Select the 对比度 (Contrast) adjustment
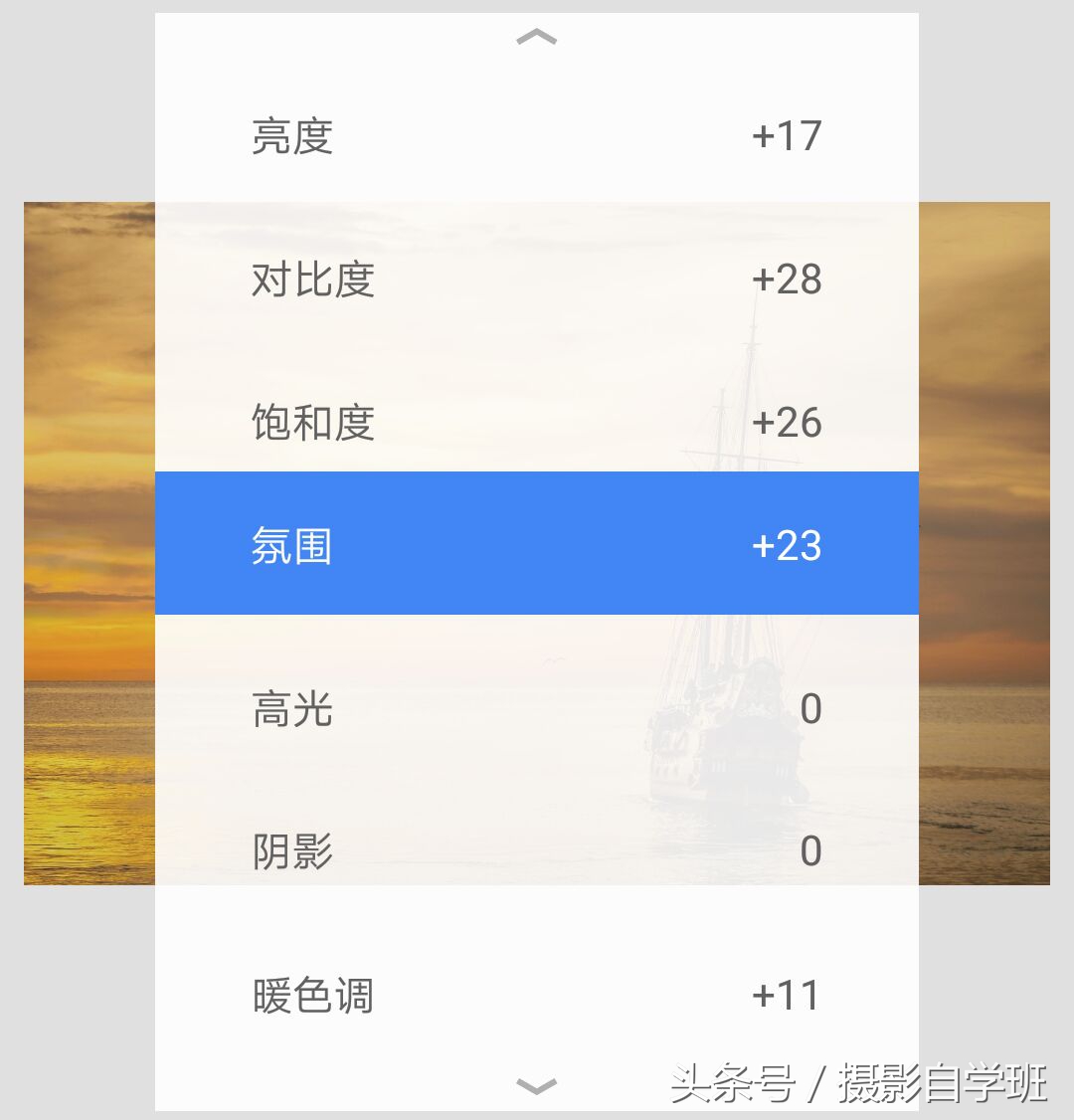This screenshot has height=1120, width=1074. (313, 281)
